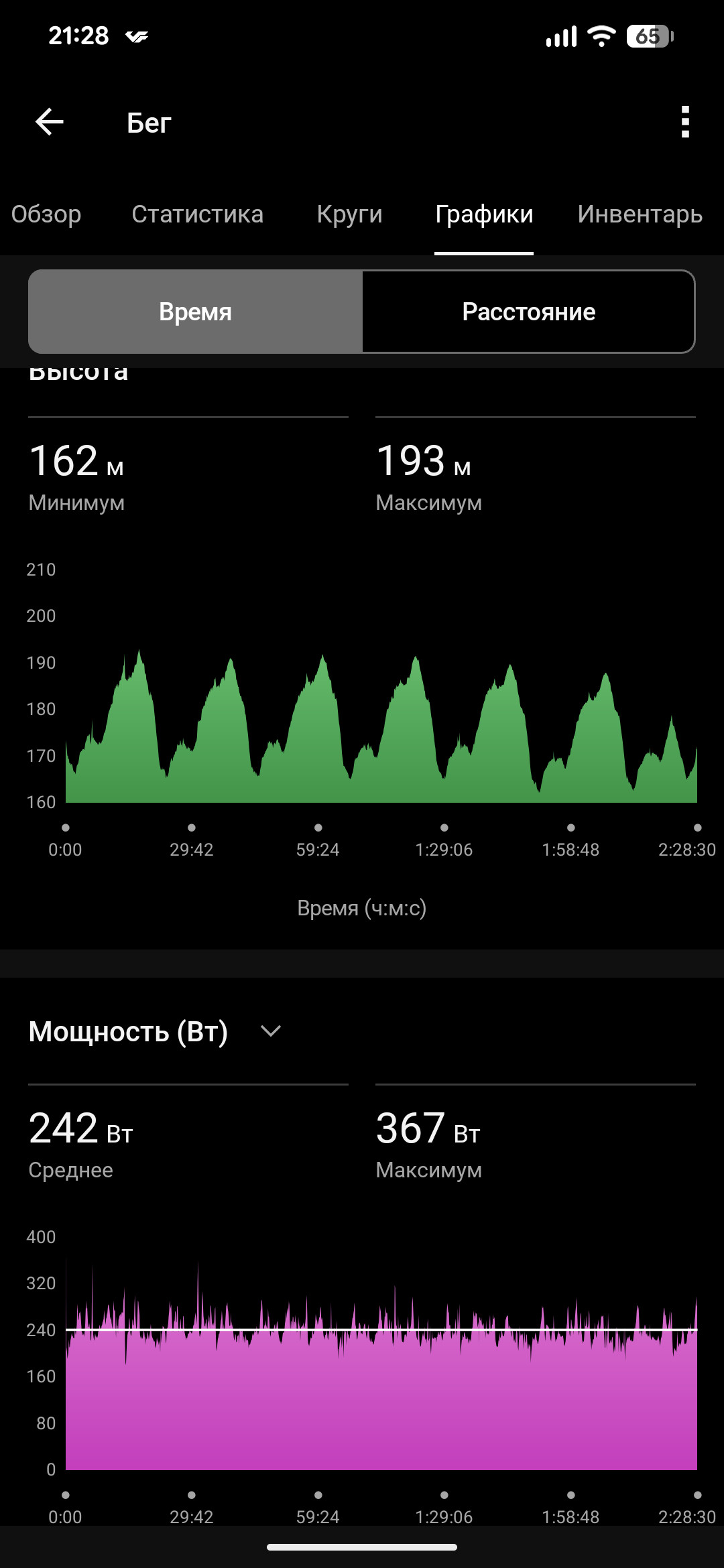Open the three-dot overflow menu
Viewport: 724px width, 1568px height.
(x=685, y=122)
